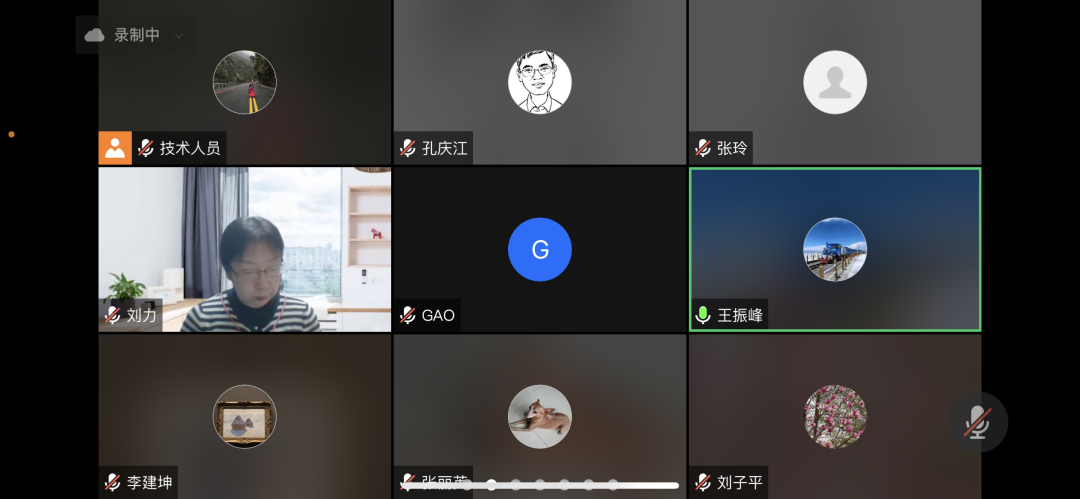Select 张玲's participant tile
Image resolution: width=1080 pixels, height=499 pixels.
834,82
